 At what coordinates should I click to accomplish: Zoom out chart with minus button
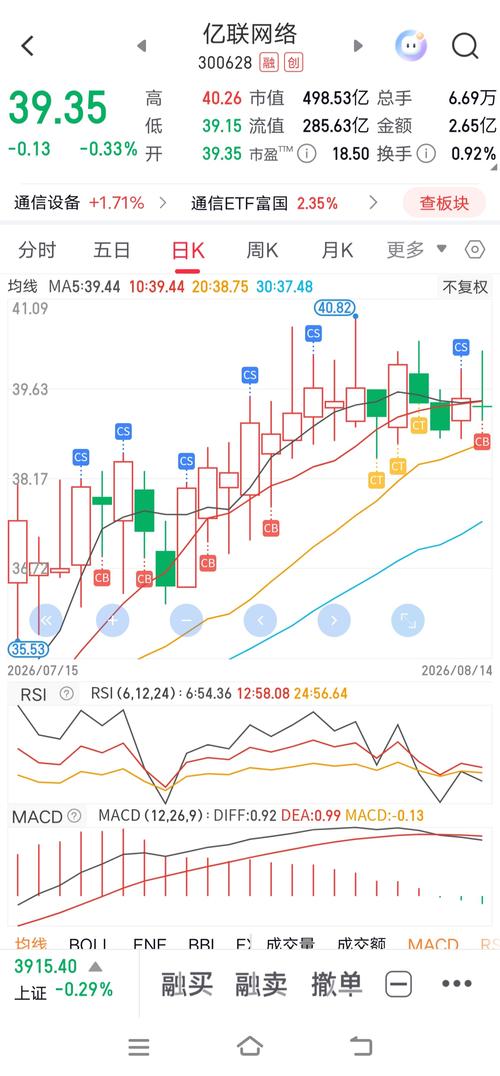187,620
